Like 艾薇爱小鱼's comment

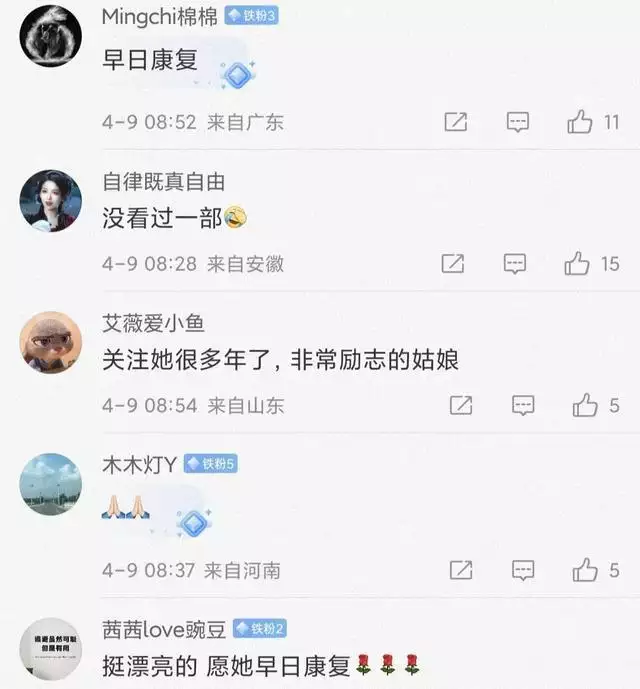[x=585, y=405]
